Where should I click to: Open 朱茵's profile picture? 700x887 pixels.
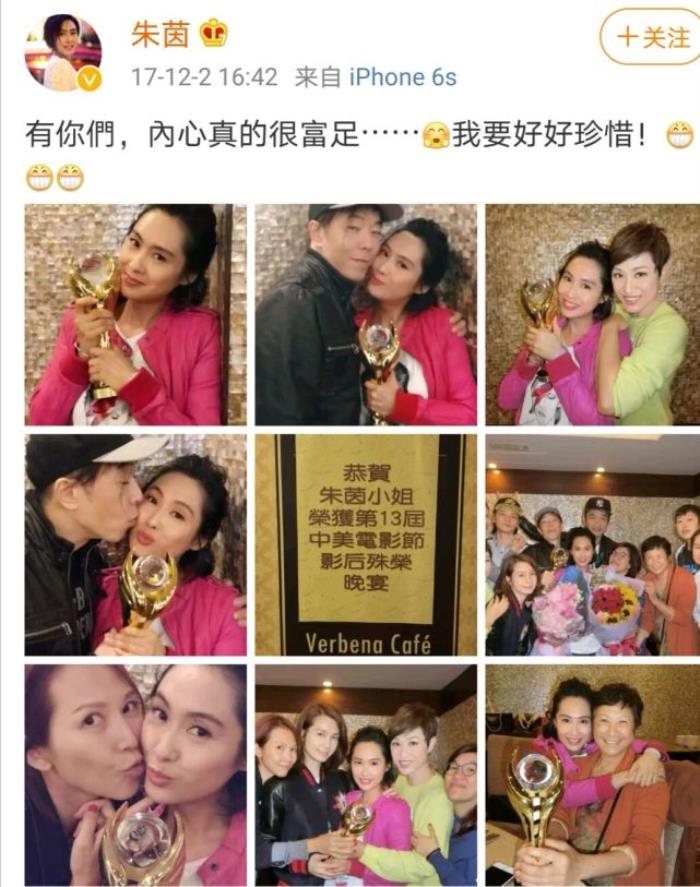click(x=63, y=53)
